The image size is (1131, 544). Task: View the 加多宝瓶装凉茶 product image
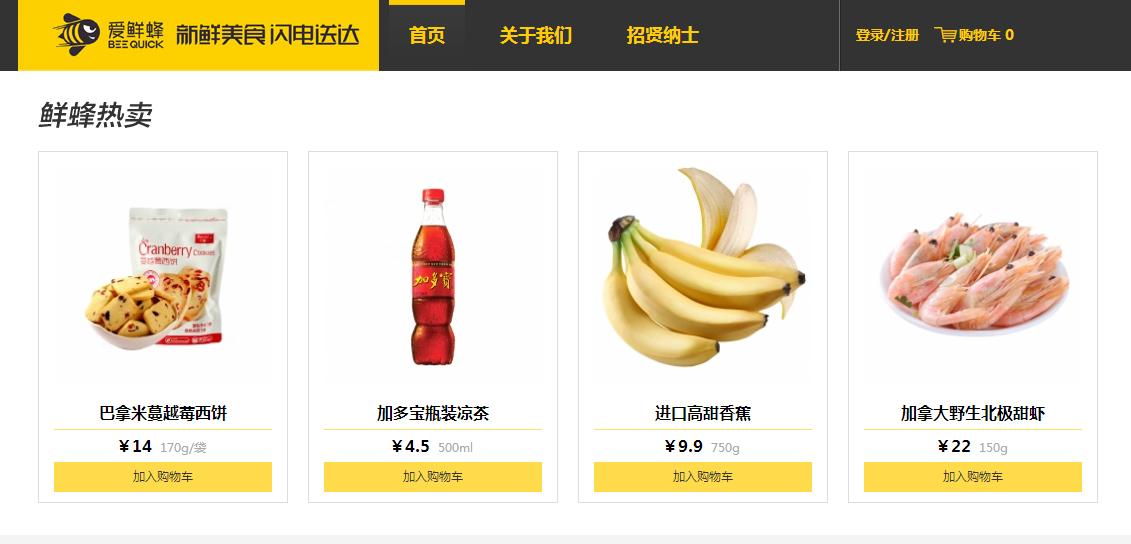coord(433,277)
